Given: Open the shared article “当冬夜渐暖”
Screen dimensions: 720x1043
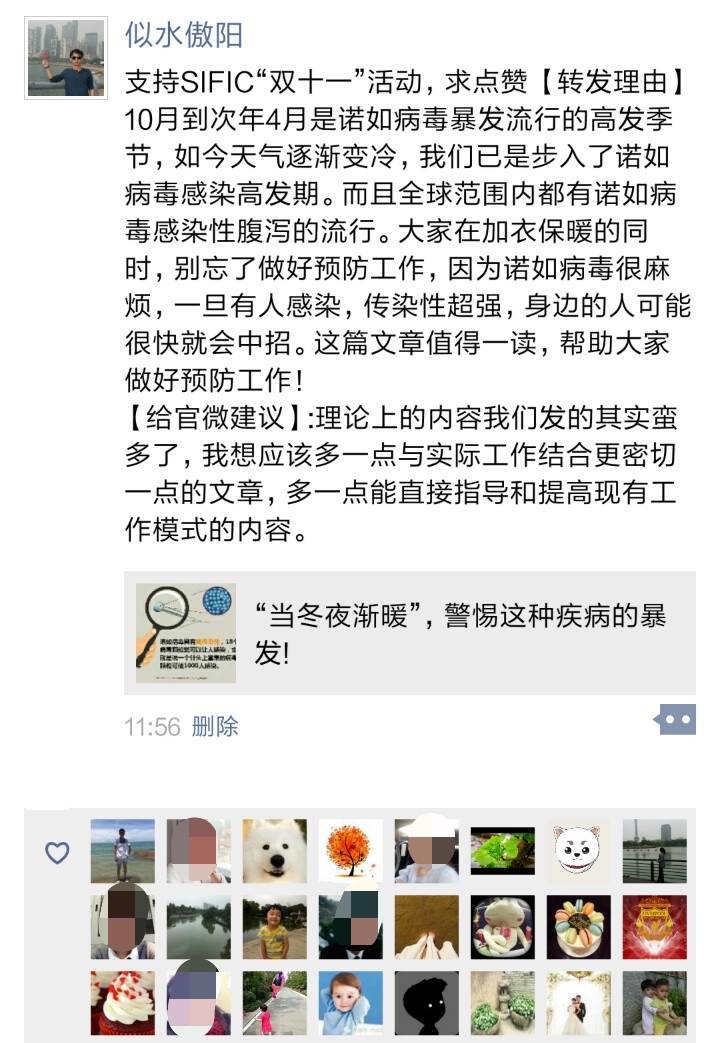Looking at the screenshot, I should point(409,633).
